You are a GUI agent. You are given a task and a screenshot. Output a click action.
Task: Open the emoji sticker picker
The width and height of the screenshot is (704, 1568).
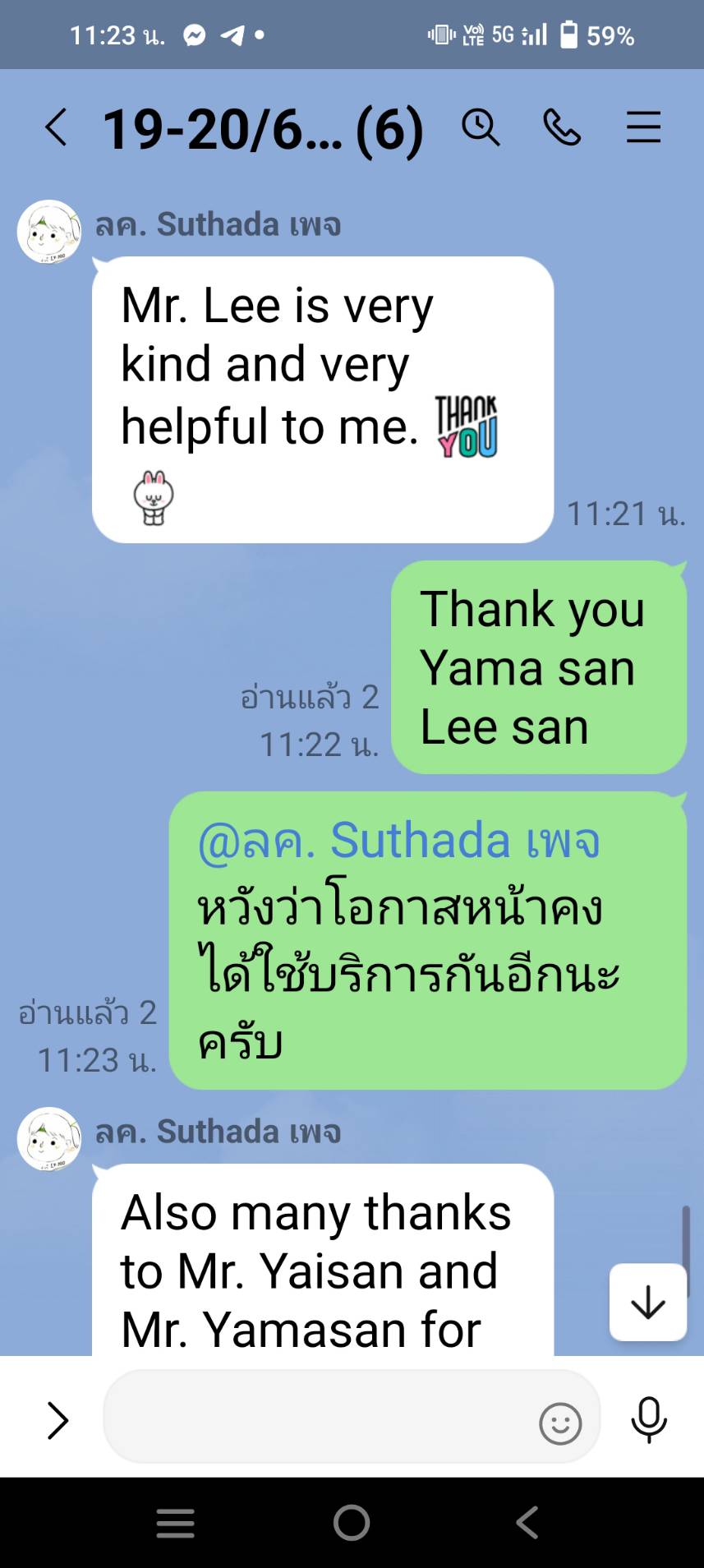[x=560, y=1423]
